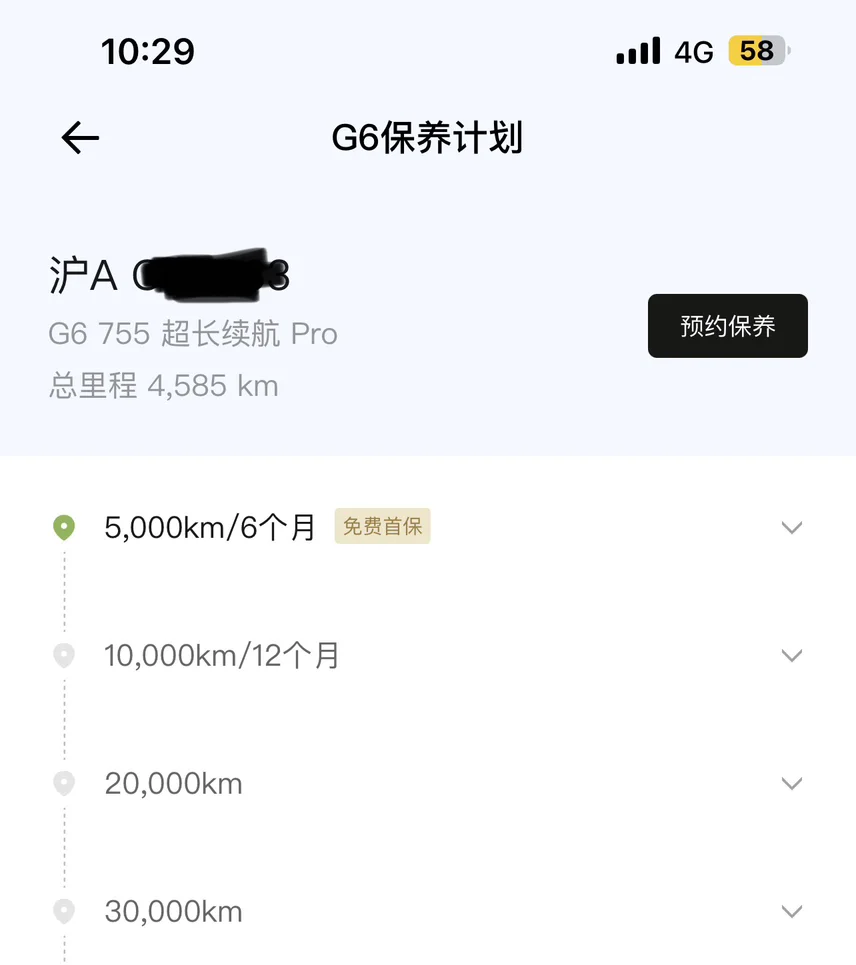Expand the 20,000km maintenance item
The image size is (856, 965).
point(791,784)
